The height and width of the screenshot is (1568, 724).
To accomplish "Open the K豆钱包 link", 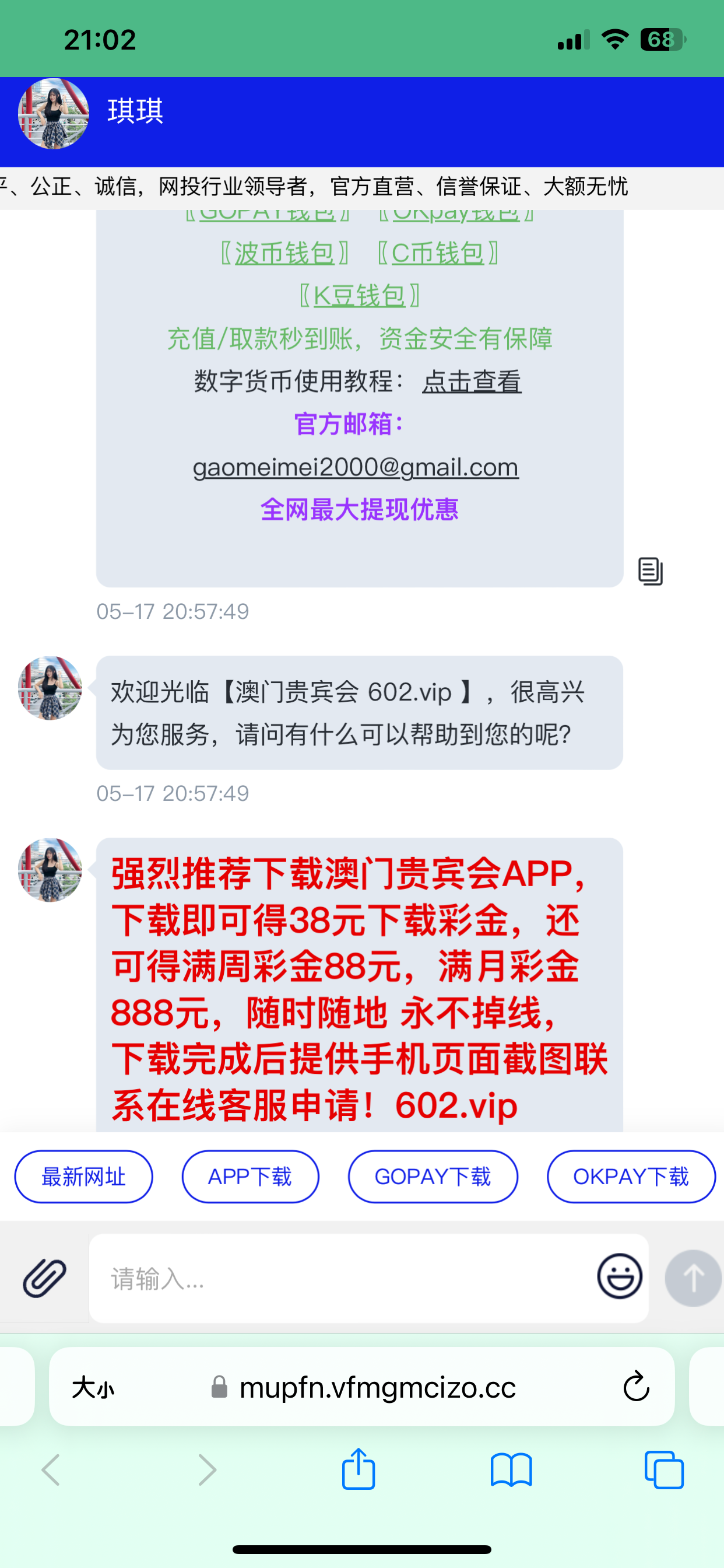I will pos(359,296).
